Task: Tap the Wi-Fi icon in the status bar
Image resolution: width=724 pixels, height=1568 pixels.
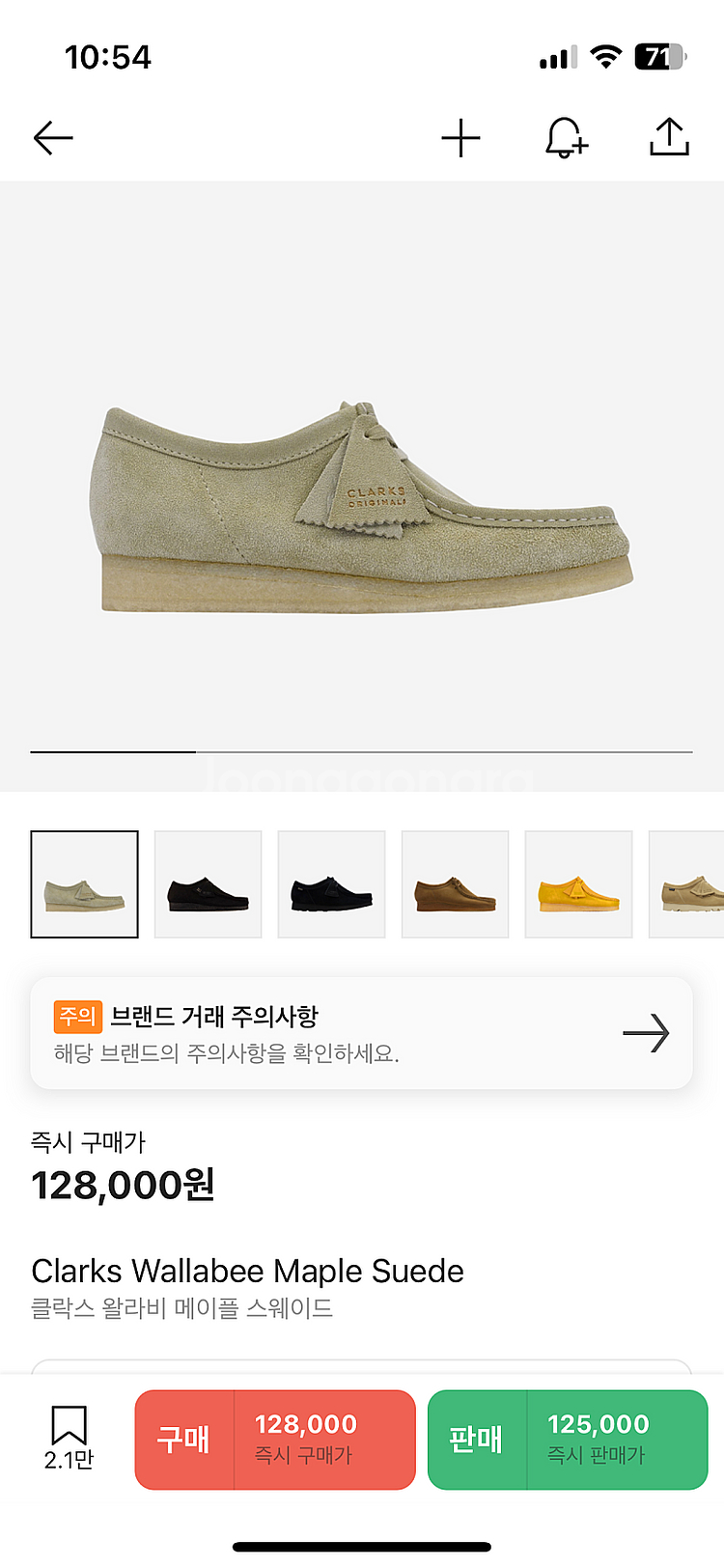Action: click(603, 56)
